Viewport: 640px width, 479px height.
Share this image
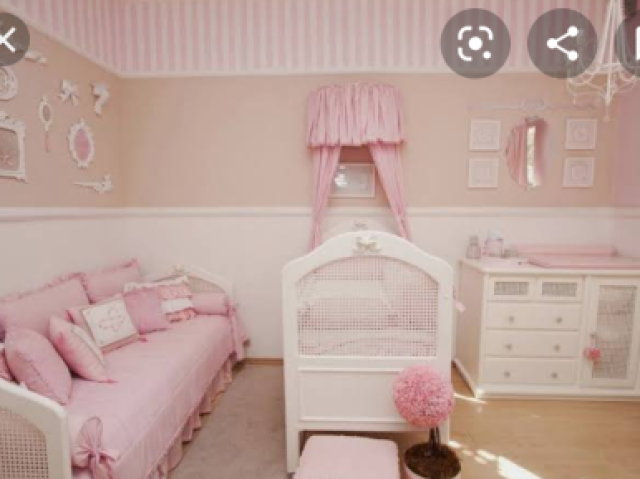[561, 44]
